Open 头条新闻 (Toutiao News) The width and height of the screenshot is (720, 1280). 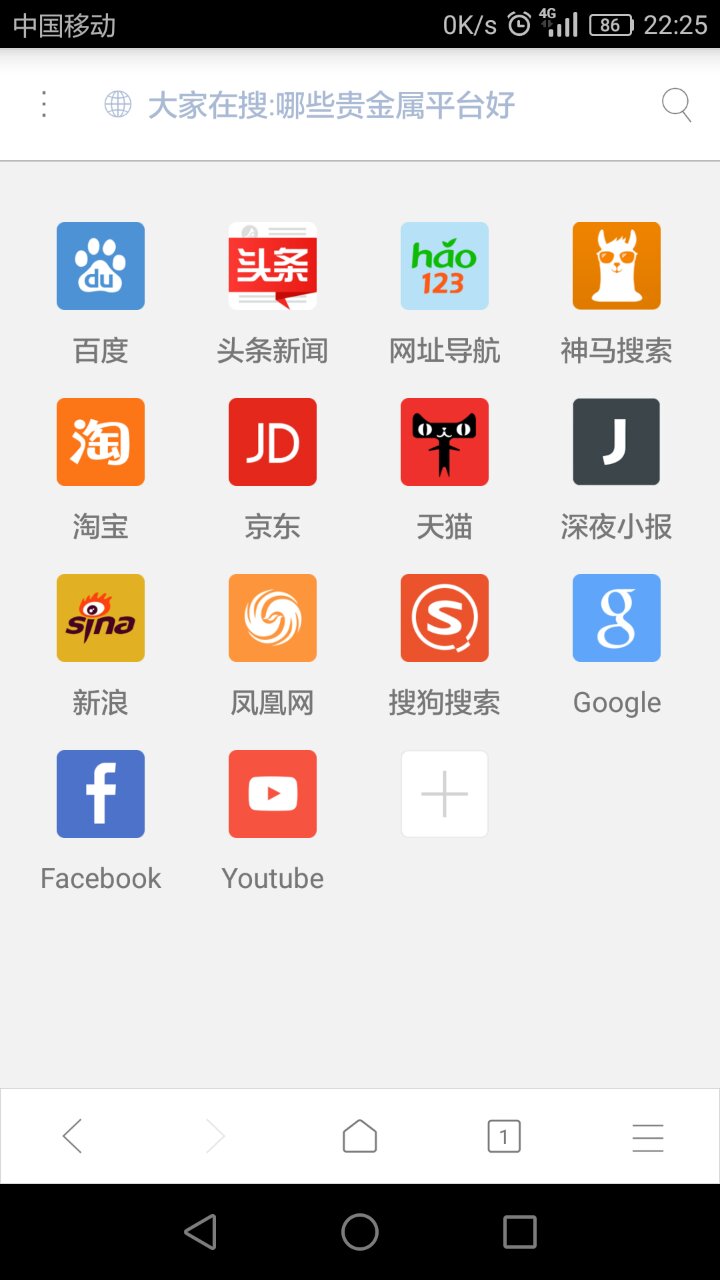[x=272, y=265]
